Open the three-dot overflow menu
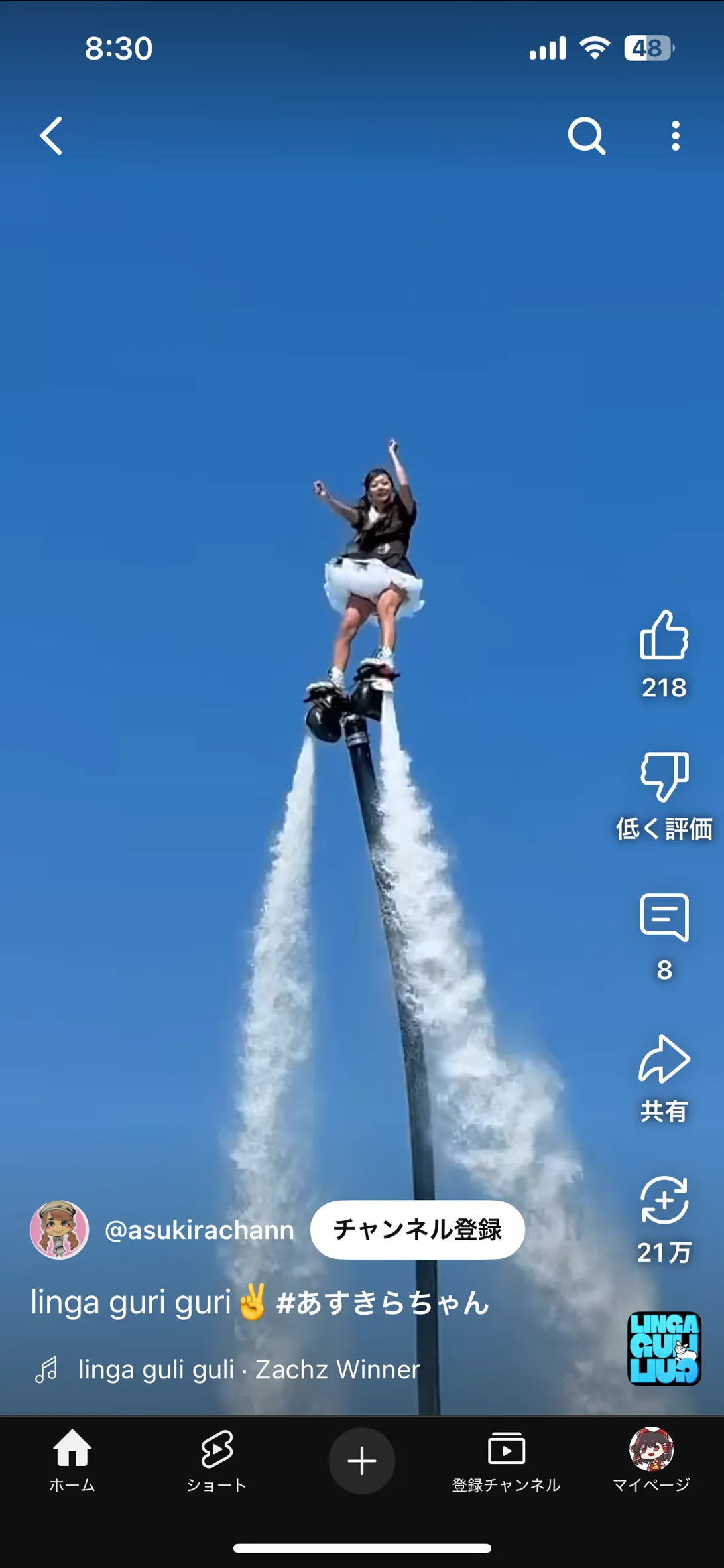 [x=676, y=136]
